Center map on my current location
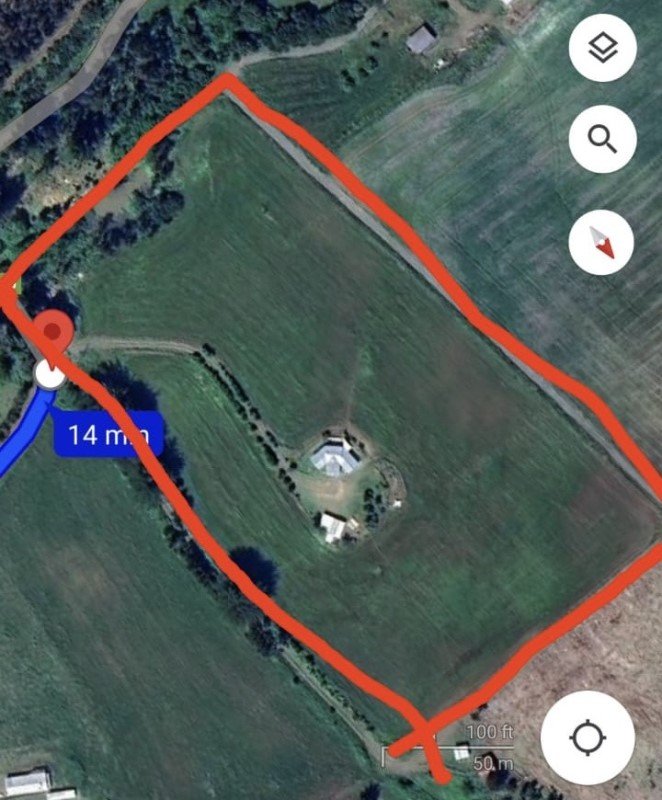 [587, 738]
